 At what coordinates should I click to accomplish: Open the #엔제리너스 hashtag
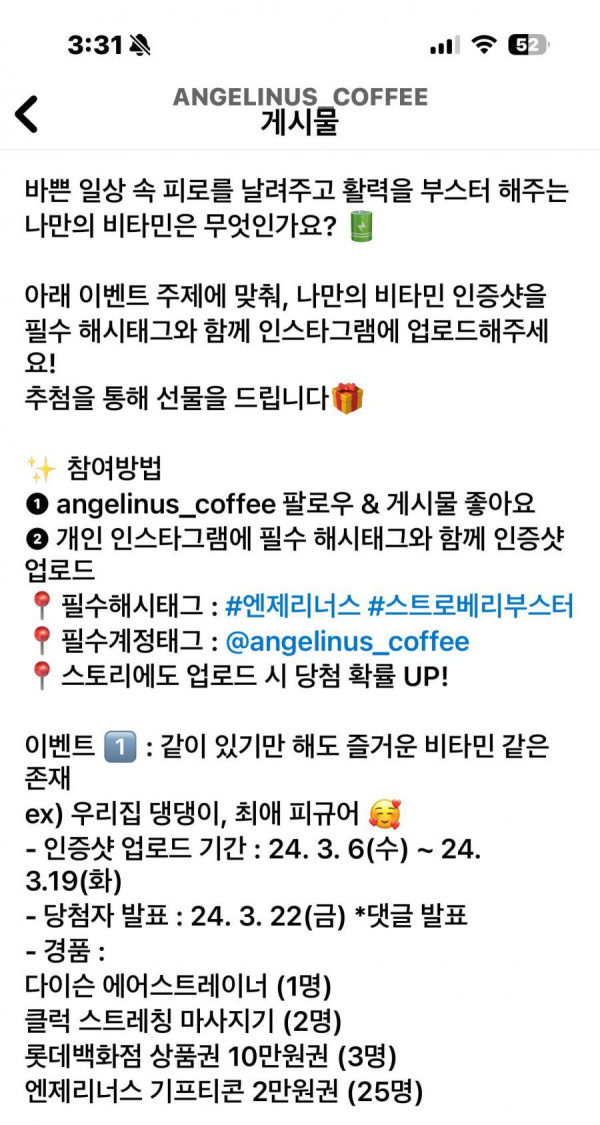point(291,606)
